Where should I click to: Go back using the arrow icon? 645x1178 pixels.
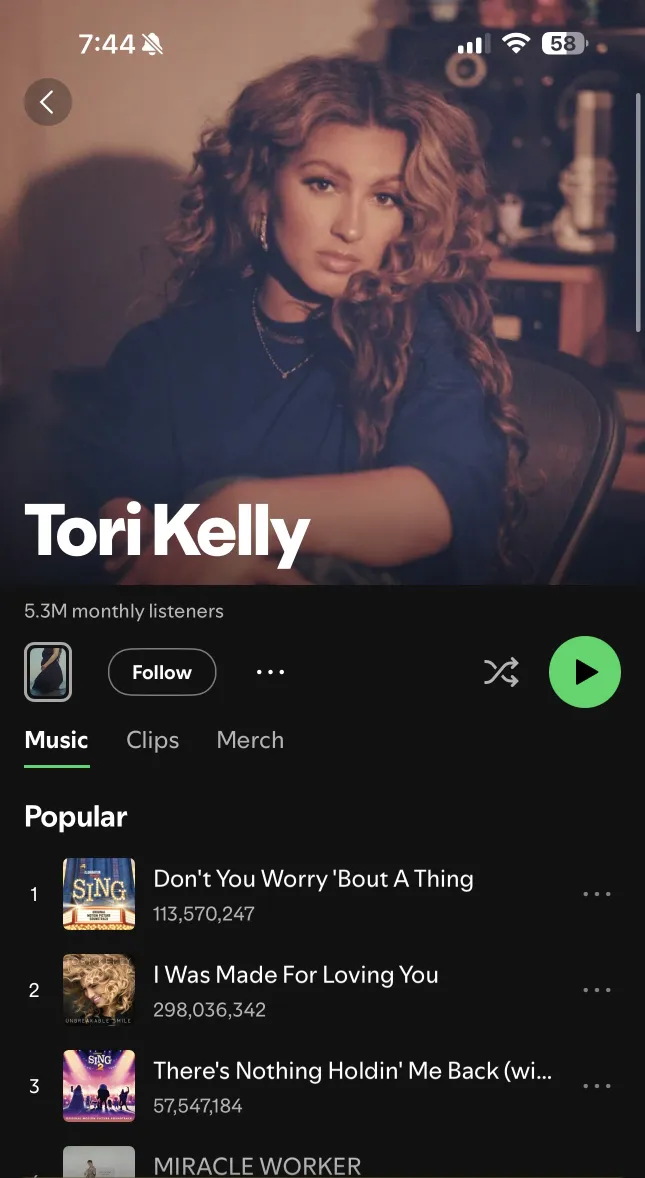(47, 101)
